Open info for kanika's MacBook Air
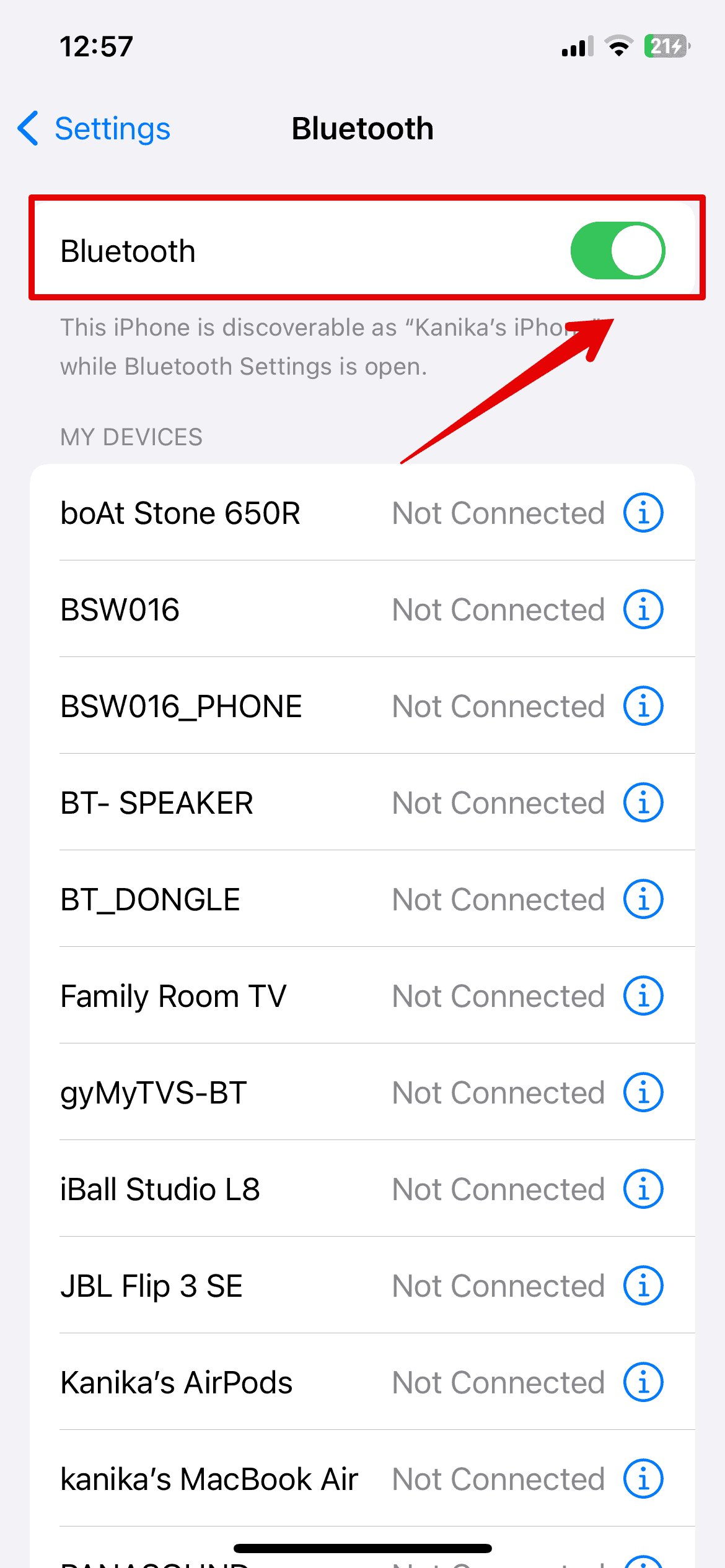This screenshot has width=725, height=1568. [x=643, y=1479]
